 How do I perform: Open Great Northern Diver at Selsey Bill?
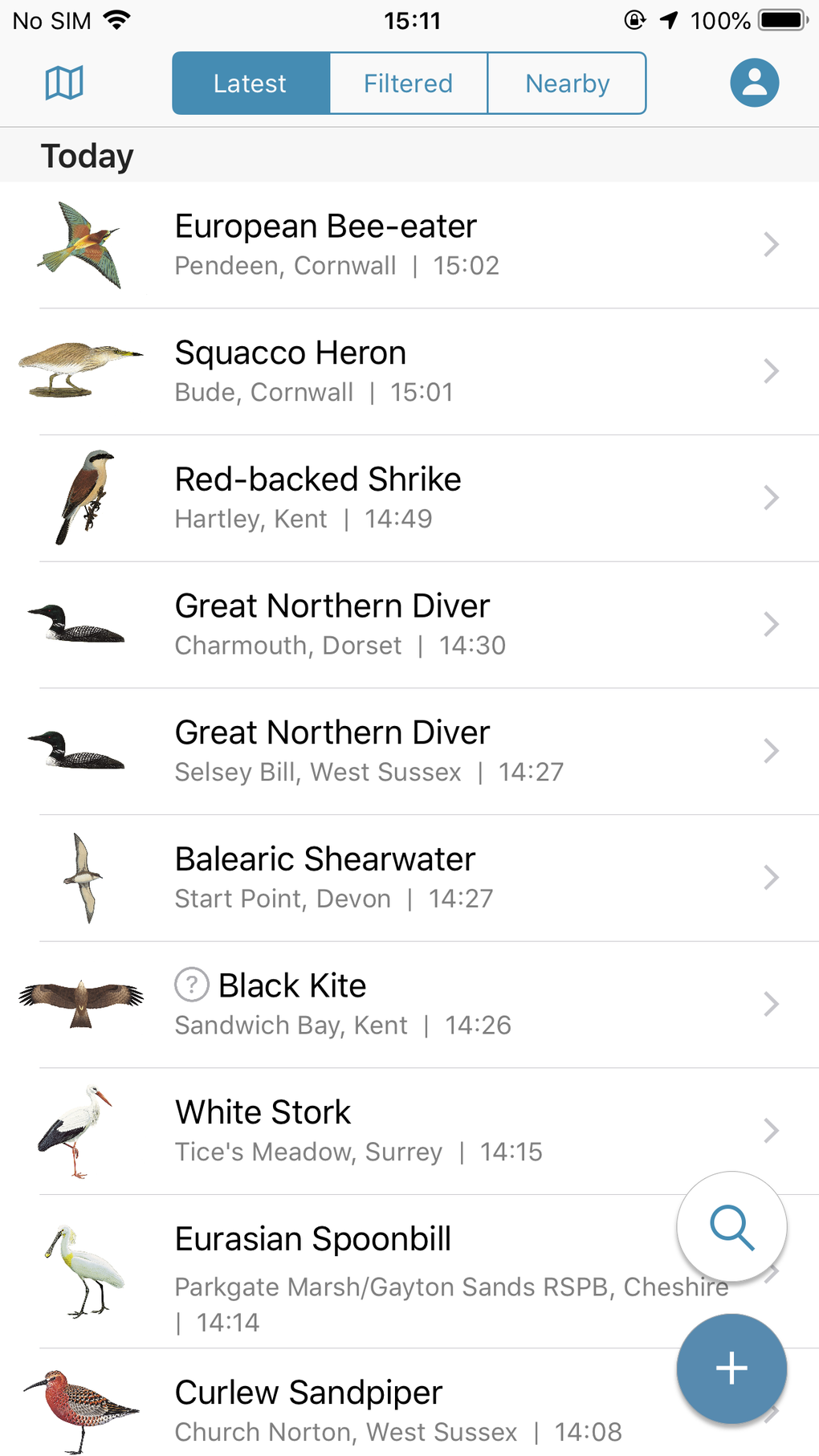[x=409, y=752]
